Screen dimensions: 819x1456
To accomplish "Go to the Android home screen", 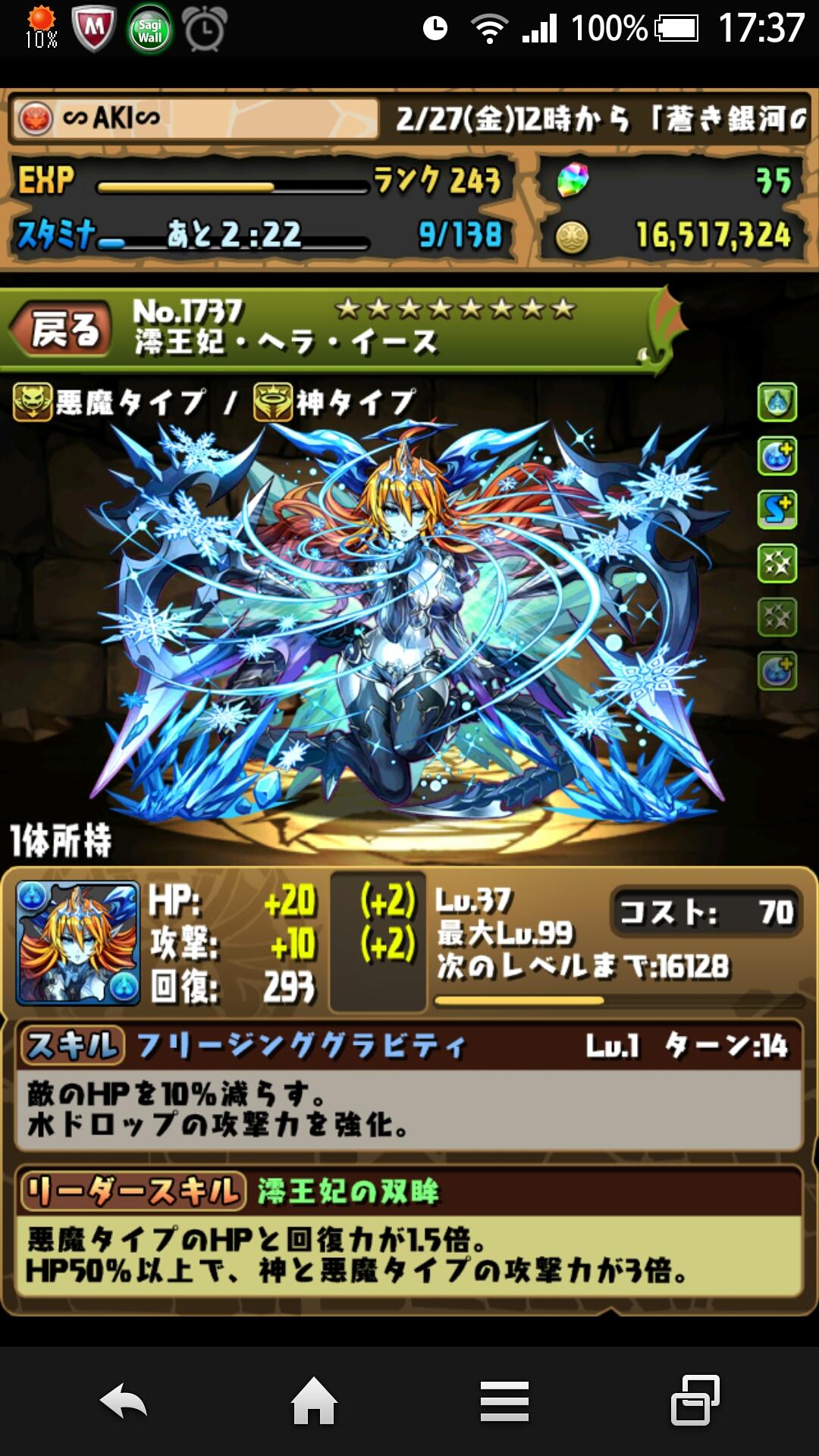I will [314, 1401].
